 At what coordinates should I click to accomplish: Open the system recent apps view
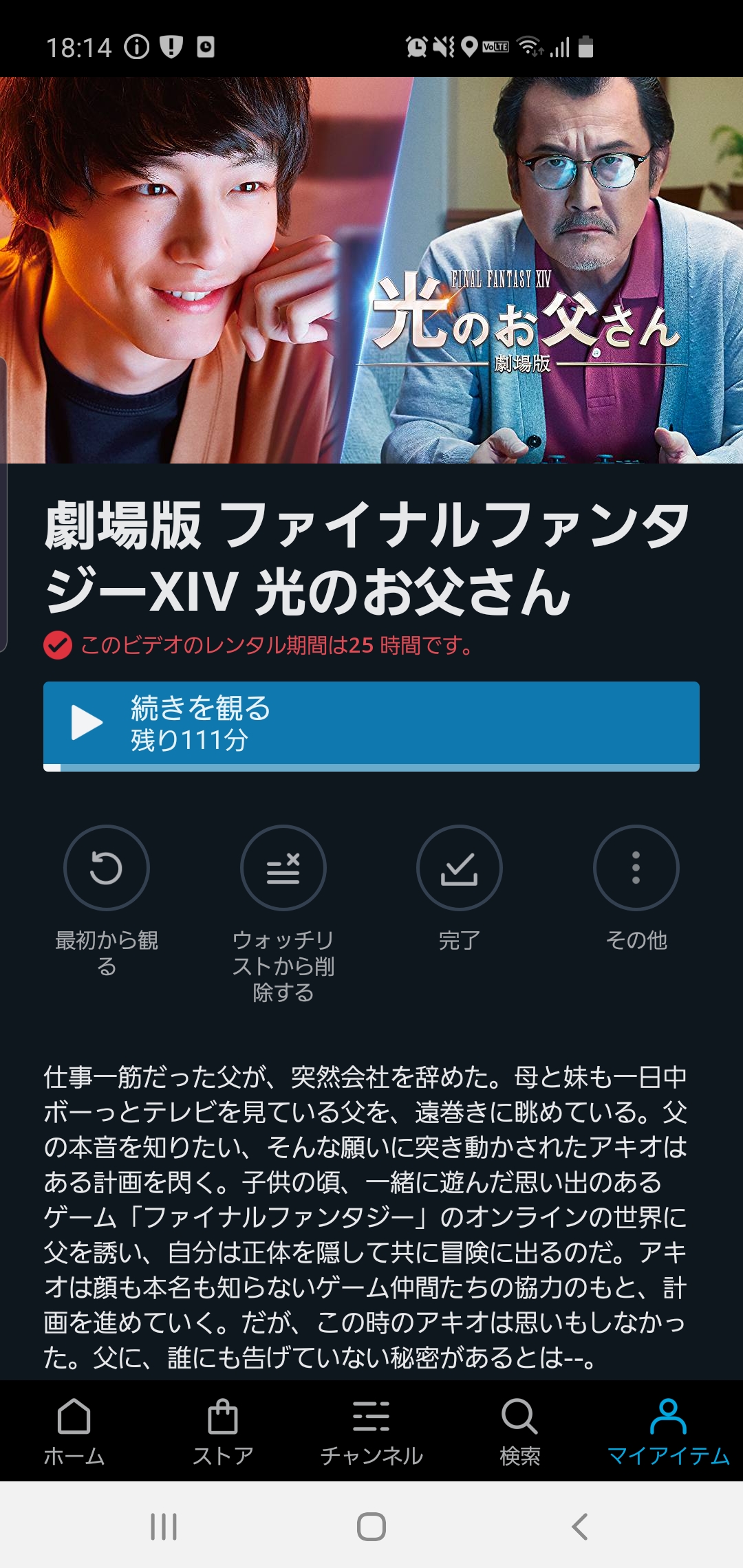164,1527
